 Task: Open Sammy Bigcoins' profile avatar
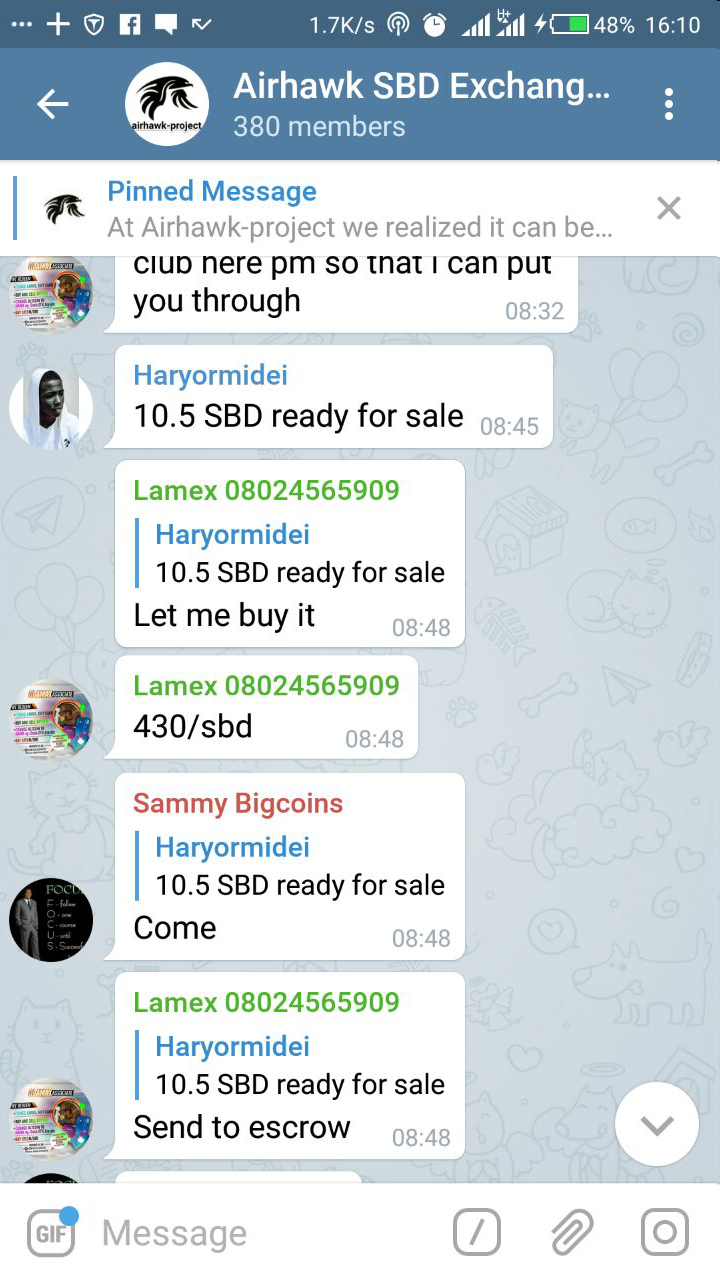[x=51, y=919]
